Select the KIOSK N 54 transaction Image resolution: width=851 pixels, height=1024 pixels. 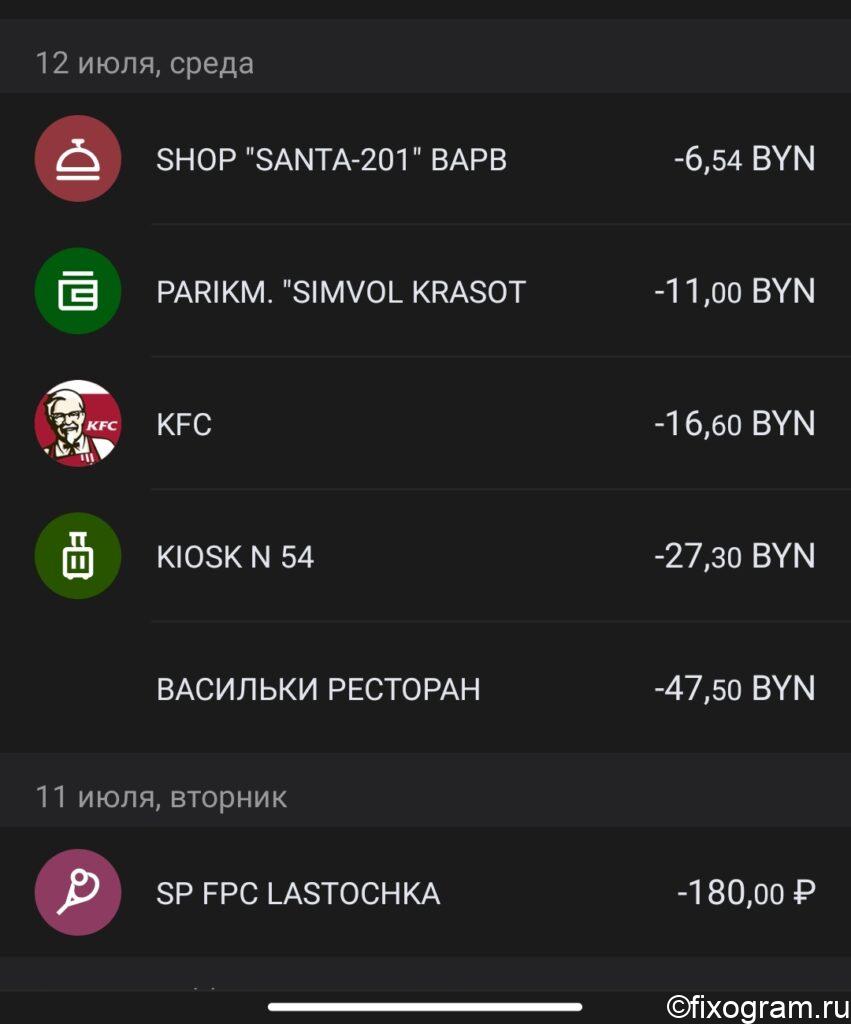pos(425,556)
